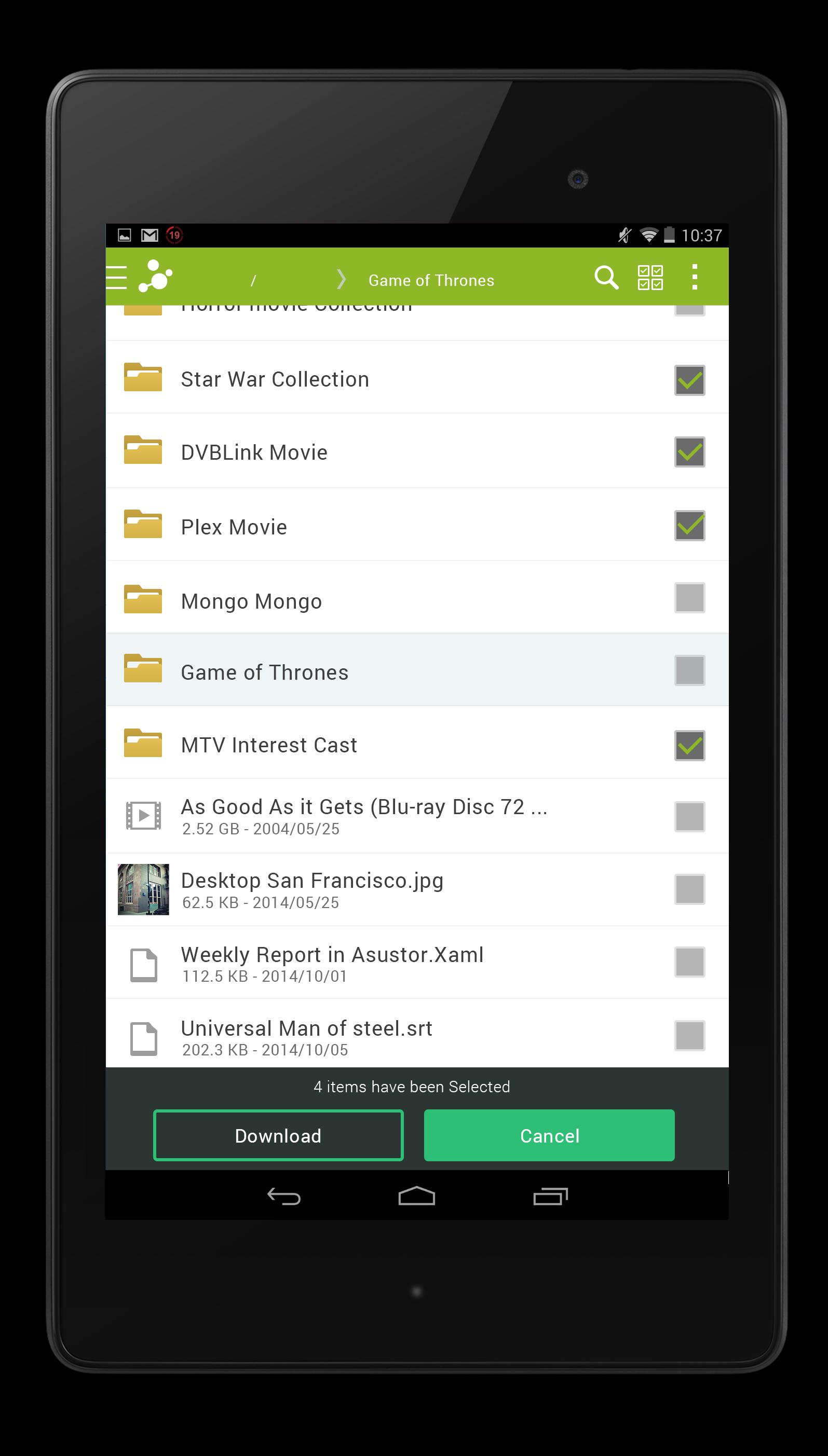
Task: Uncheck the DVBLink Movie checkbox
Action: pyautogui.click(x=689, y=452)
